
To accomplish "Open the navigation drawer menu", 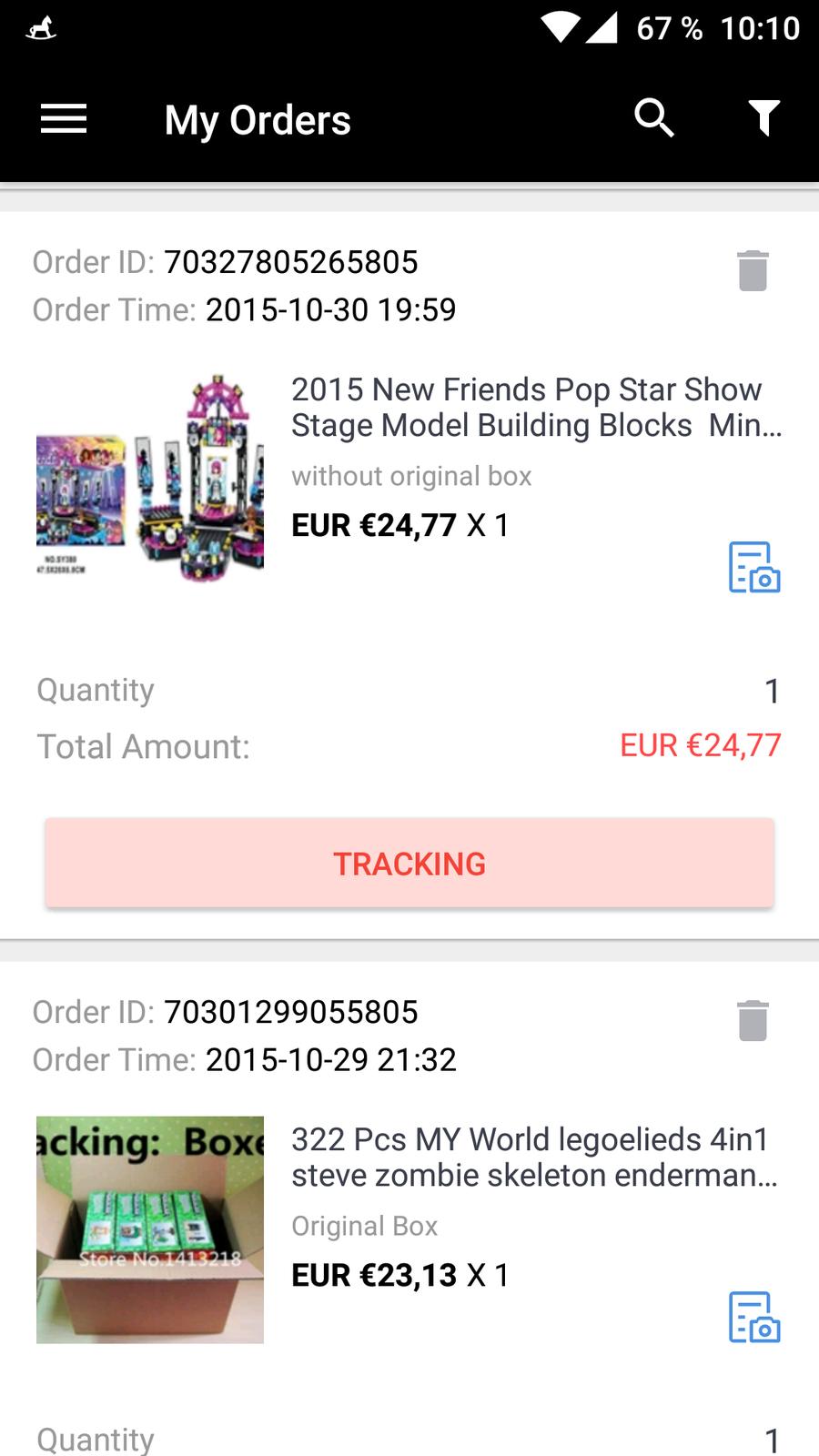I will tap(64, 119).
